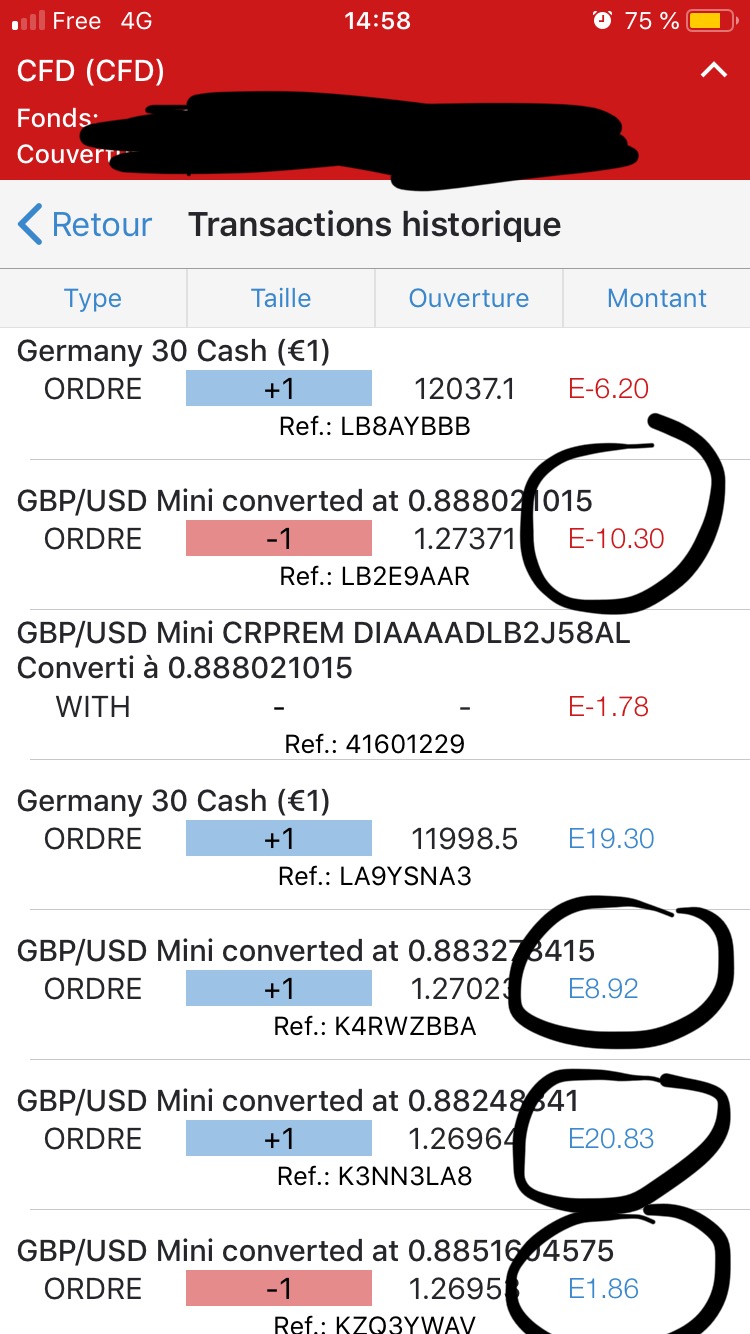Tap the Taille column header
The width and height of the screenshot is (750, 1334).
point(280,298)
